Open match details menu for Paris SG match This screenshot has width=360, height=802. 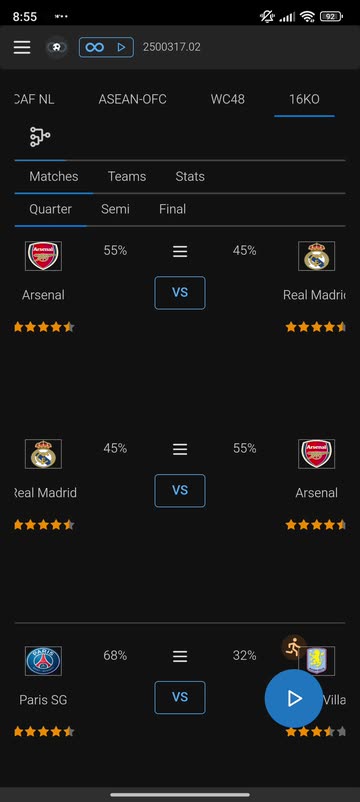180,656
